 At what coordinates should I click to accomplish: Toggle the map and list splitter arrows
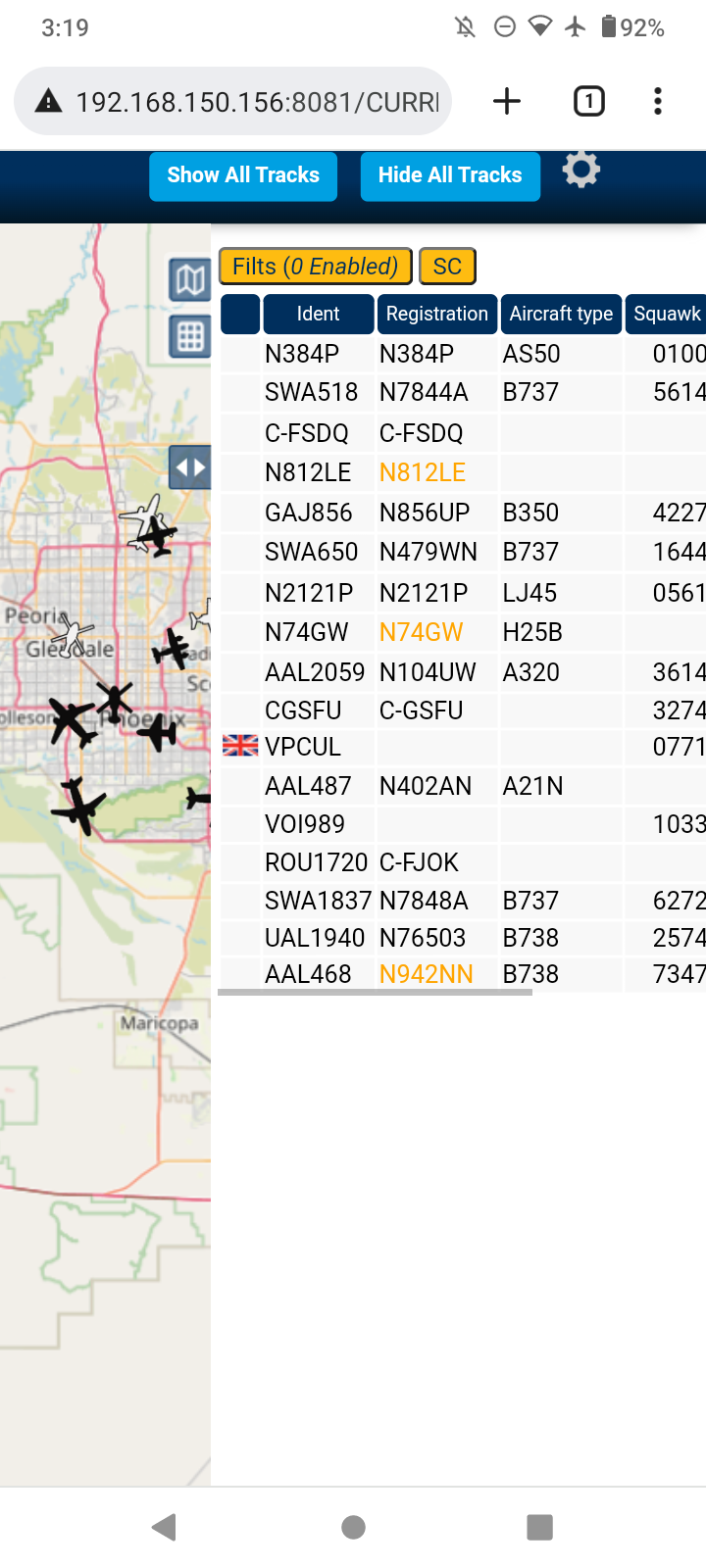190,467
